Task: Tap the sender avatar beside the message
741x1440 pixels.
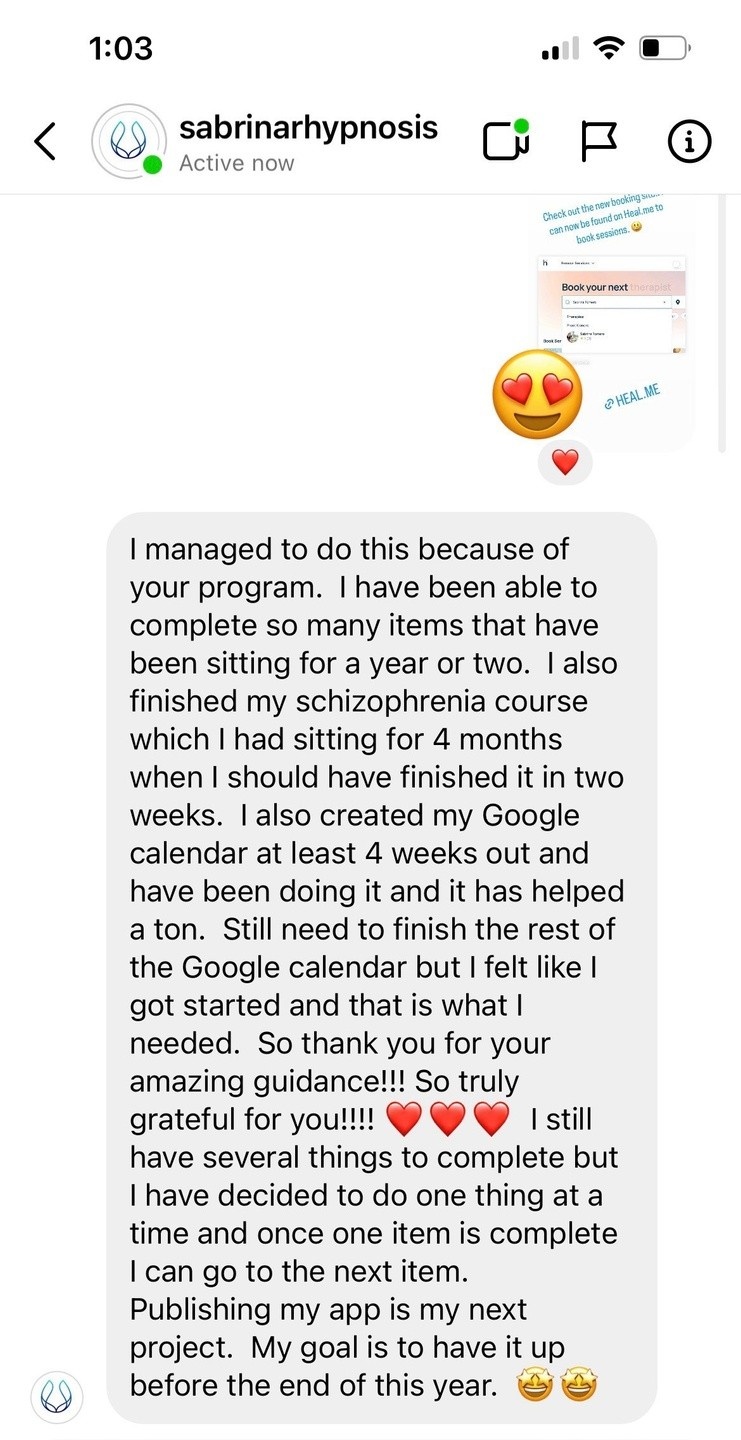Action: pyautogui.click(x=57, y=1397)
